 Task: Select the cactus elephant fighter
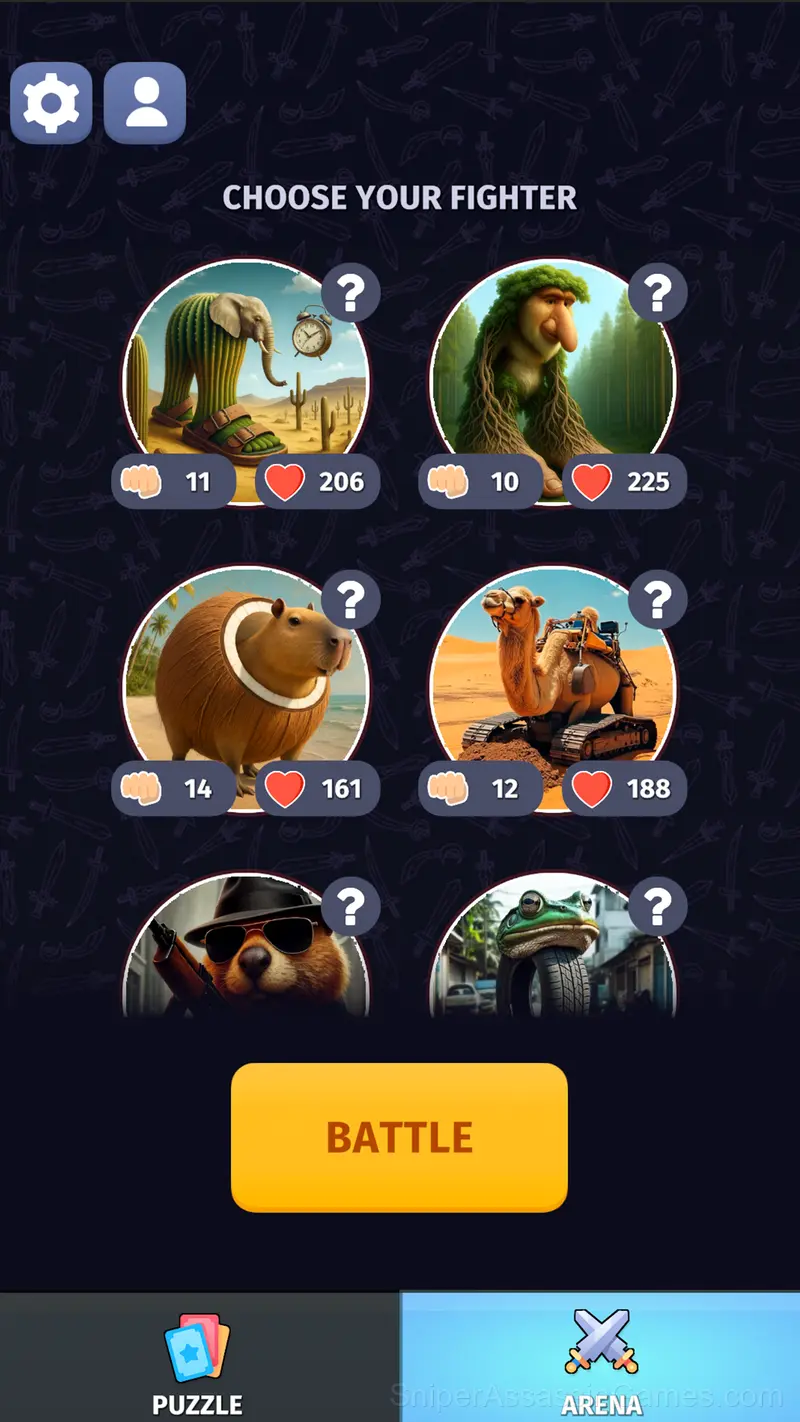pos(245,382)
